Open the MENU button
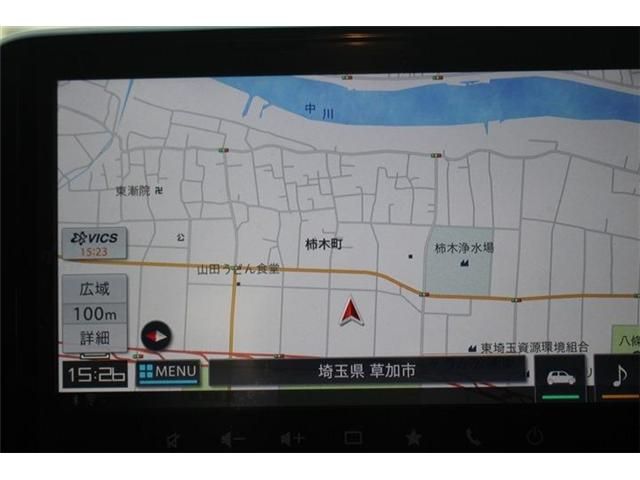 pyautogui.click(x=168, y=372)
